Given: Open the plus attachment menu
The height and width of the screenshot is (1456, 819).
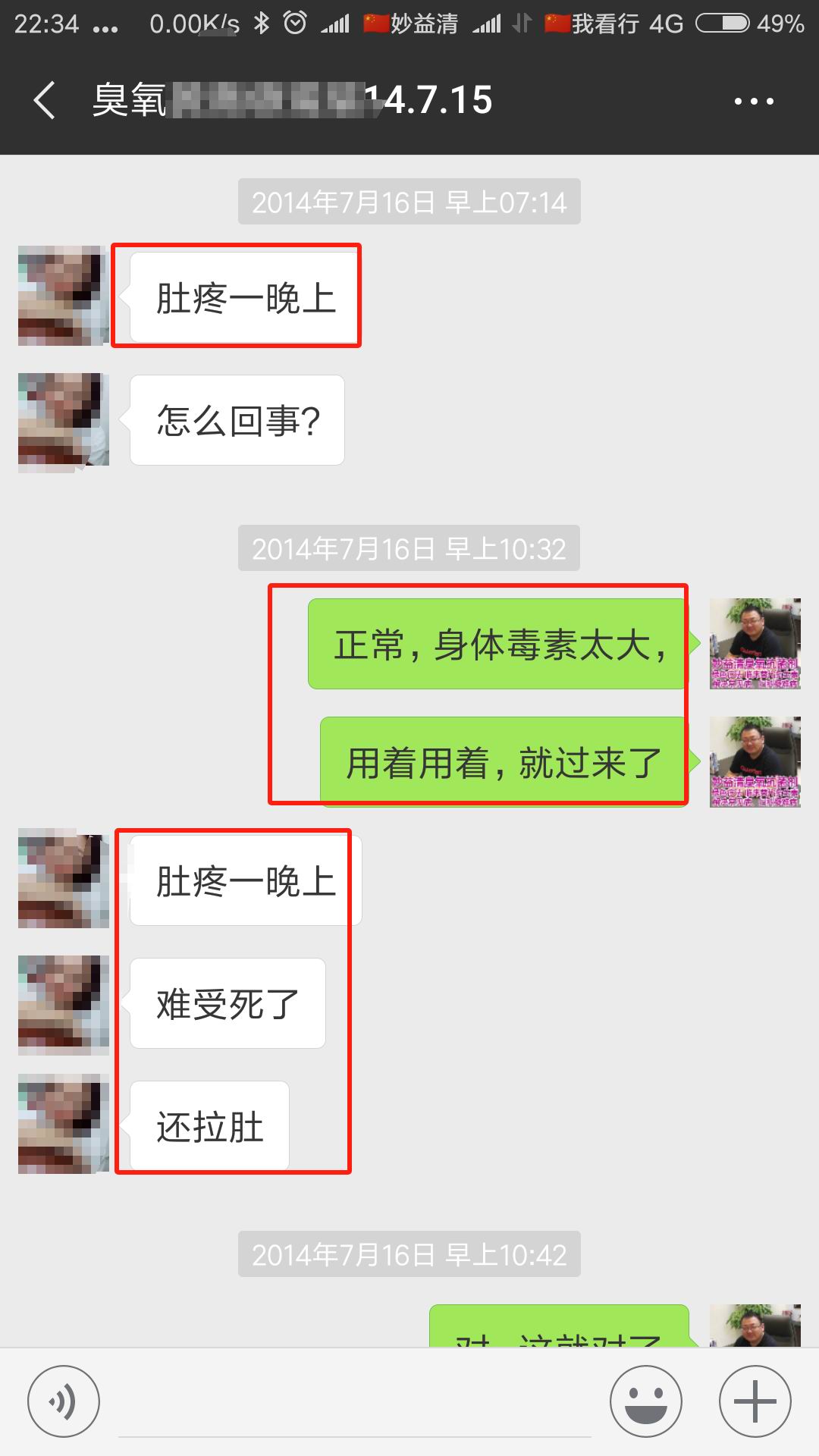Looking at the screenshot, I should pyautogui.click(x=755, y=1401).
